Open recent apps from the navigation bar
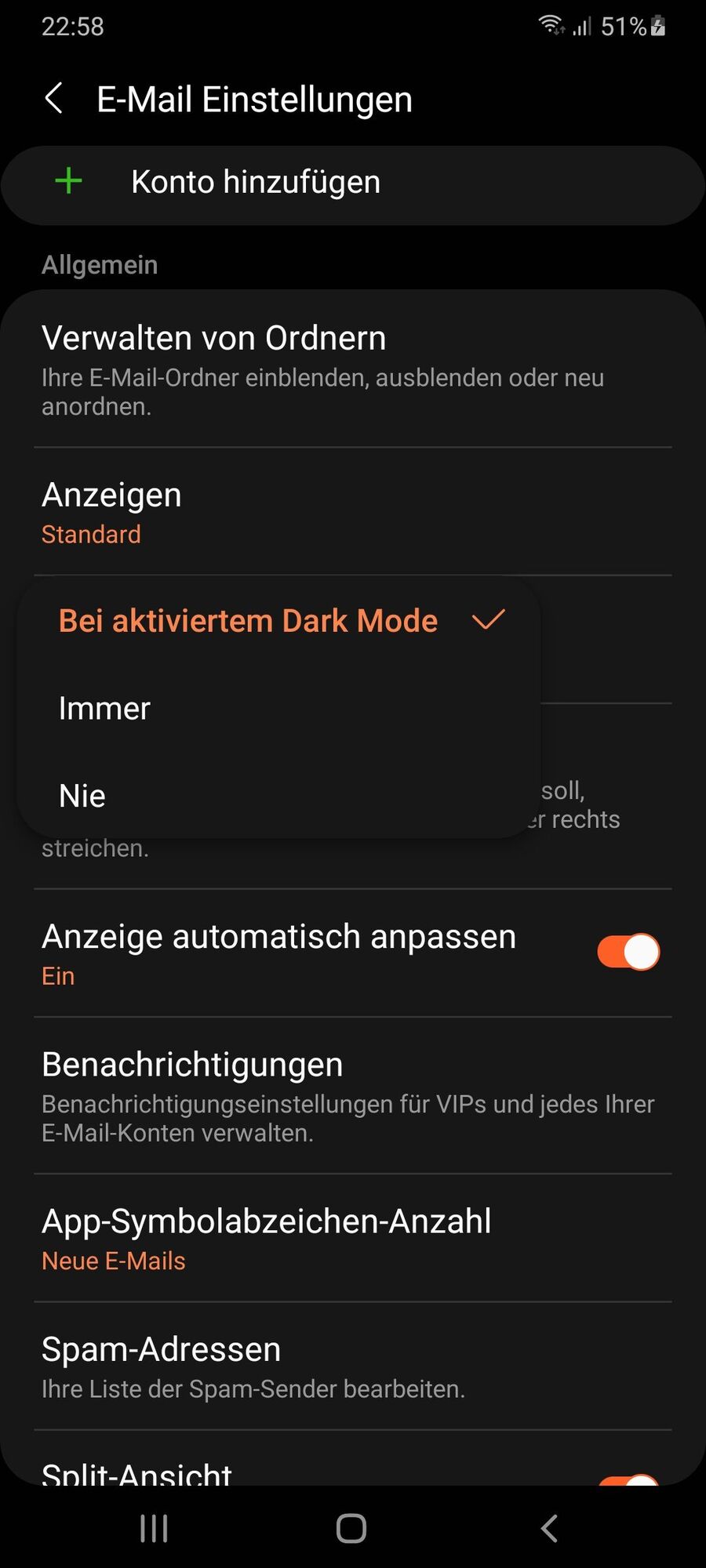This screenshot has height=1568, width=706. pyautogui.click(x=154, y=1526)
